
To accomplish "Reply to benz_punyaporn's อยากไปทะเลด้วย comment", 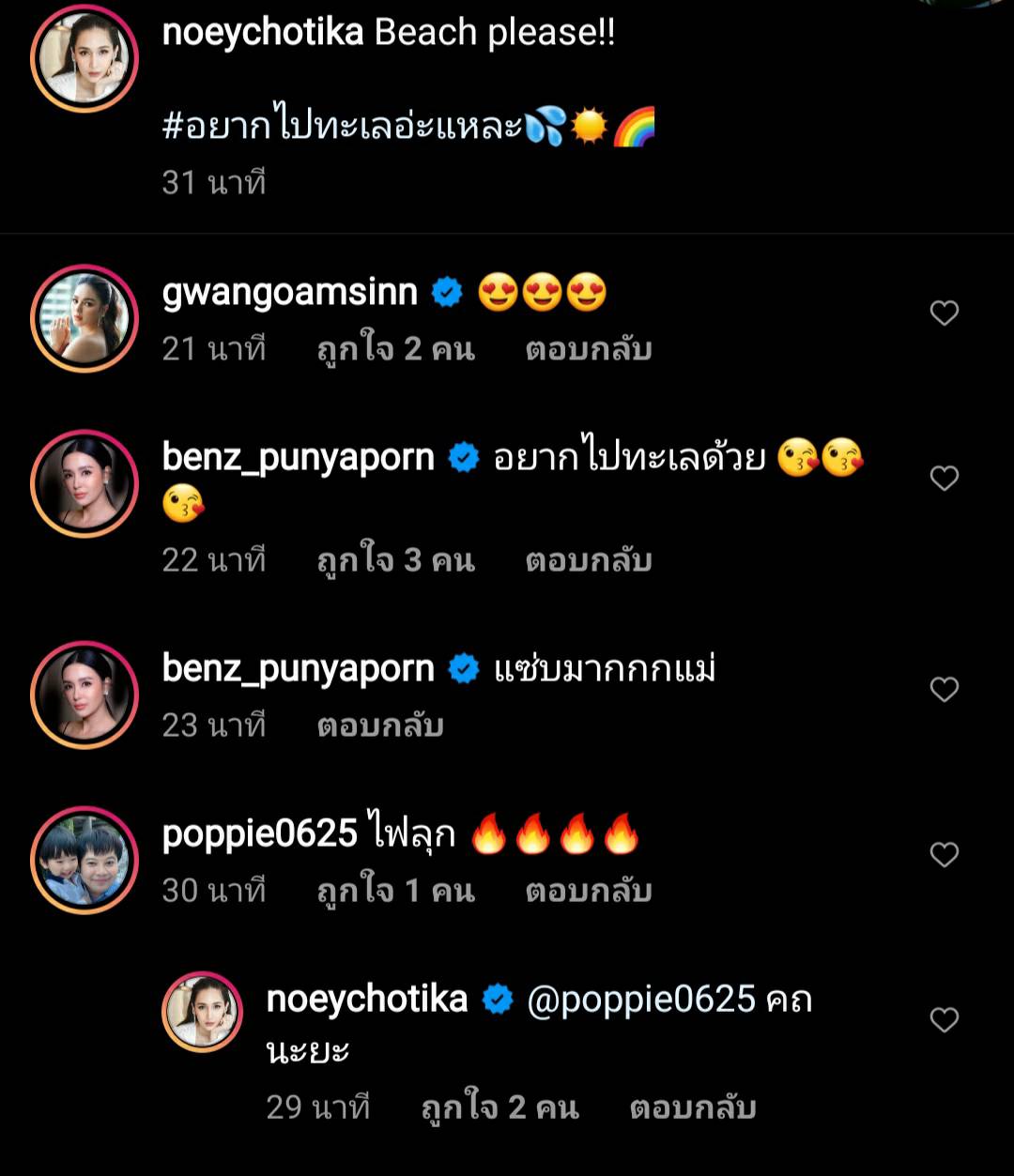I will 588,560.
